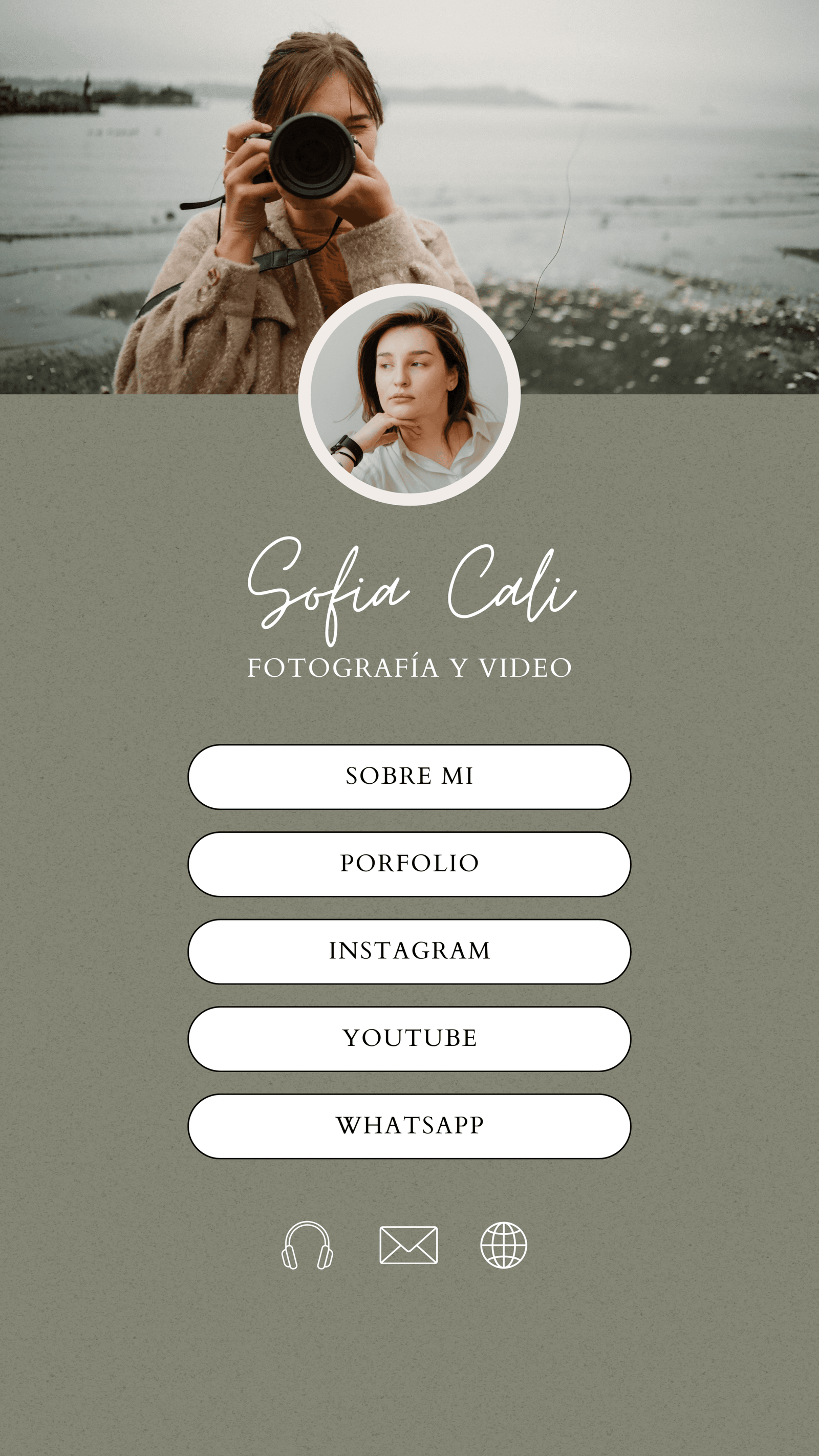Go to the INSTAGRAM link
Screen dimensions: 819x1456
tap(409, 951)
